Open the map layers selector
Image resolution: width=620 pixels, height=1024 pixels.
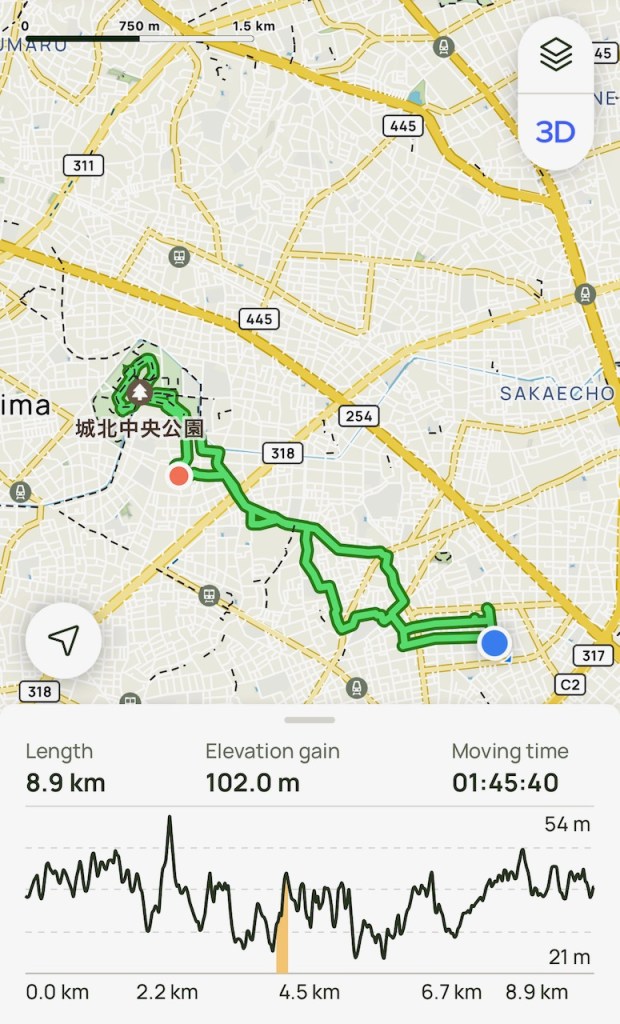tap(556, 56)
